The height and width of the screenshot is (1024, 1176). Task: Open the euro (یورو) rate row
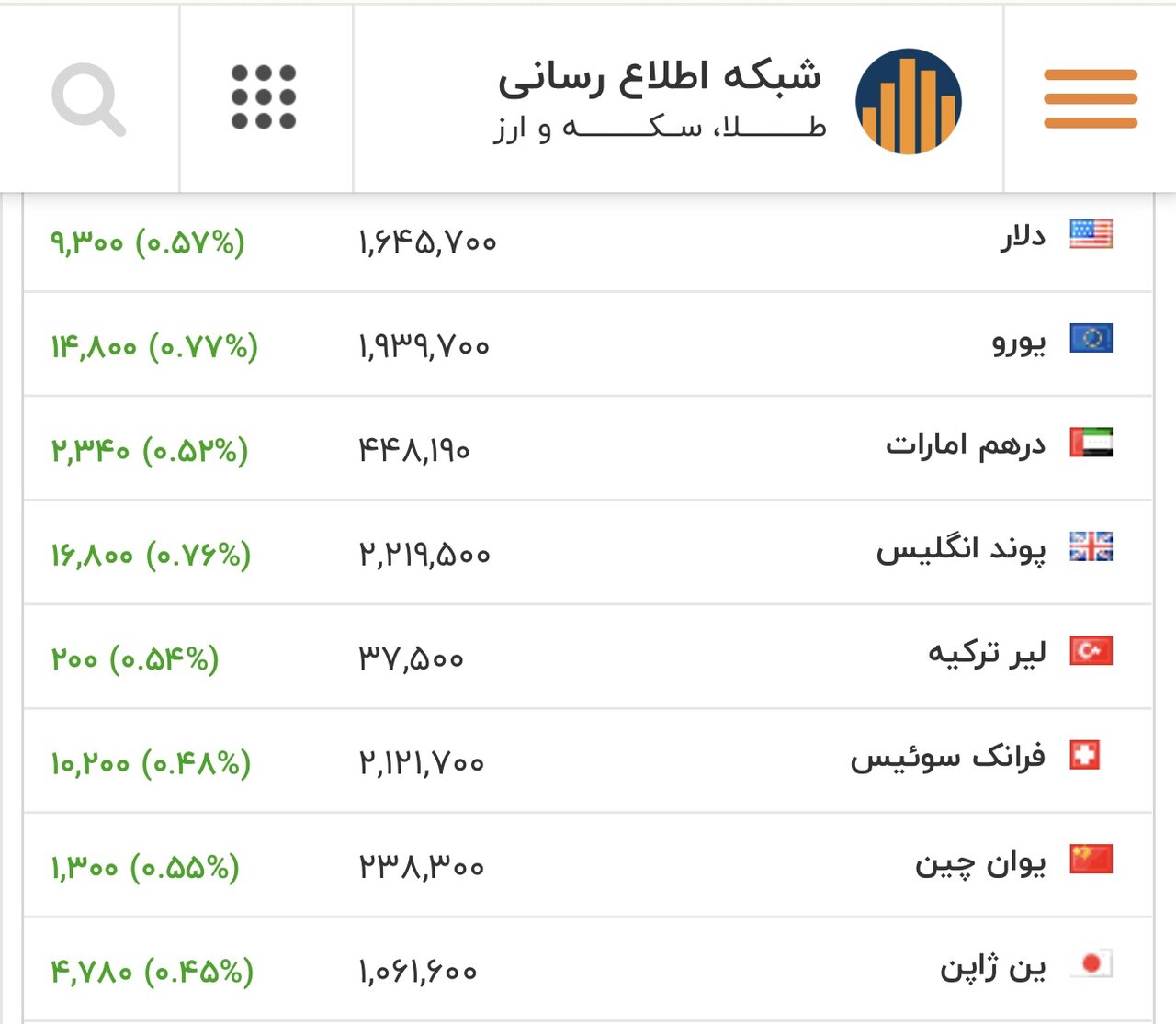click(x=1018, y=343)
